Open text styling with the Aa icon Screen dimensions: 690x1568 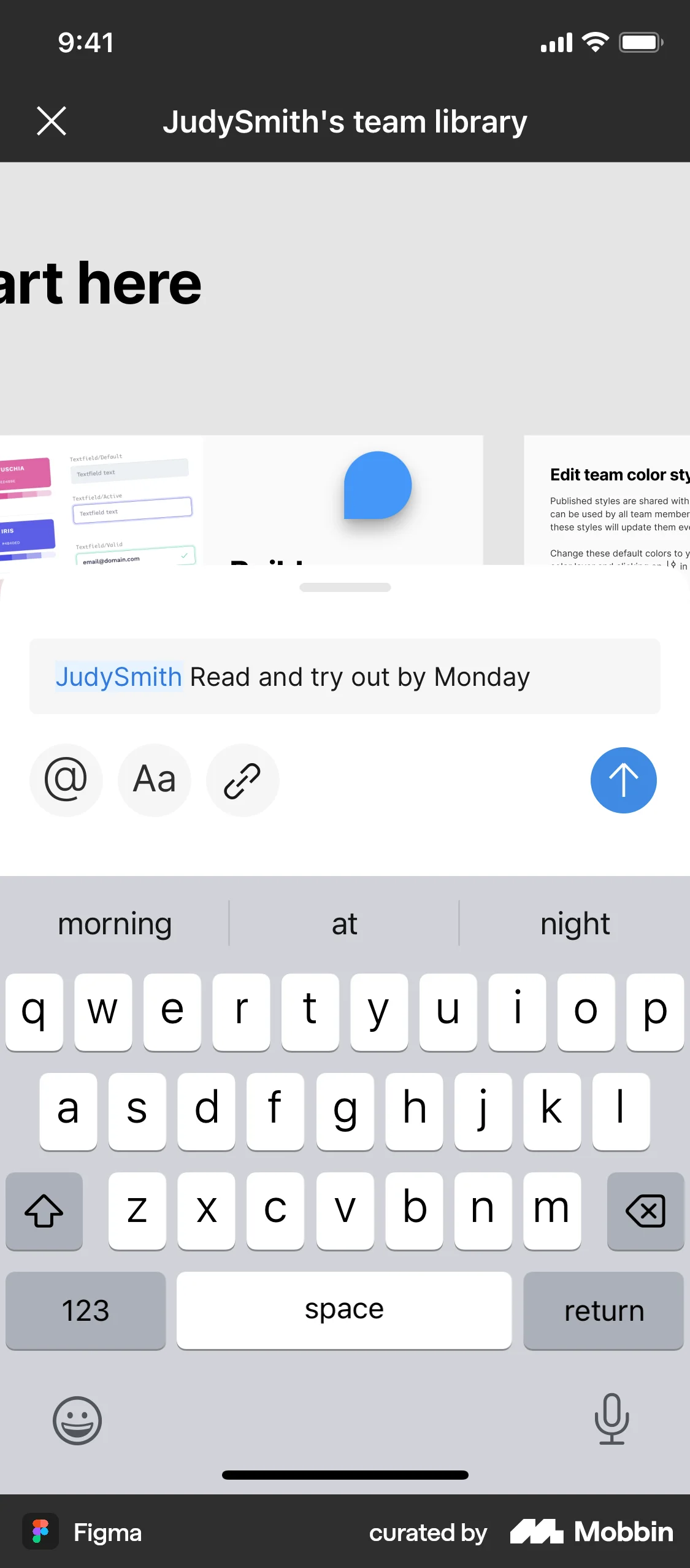tap(154, 780)
